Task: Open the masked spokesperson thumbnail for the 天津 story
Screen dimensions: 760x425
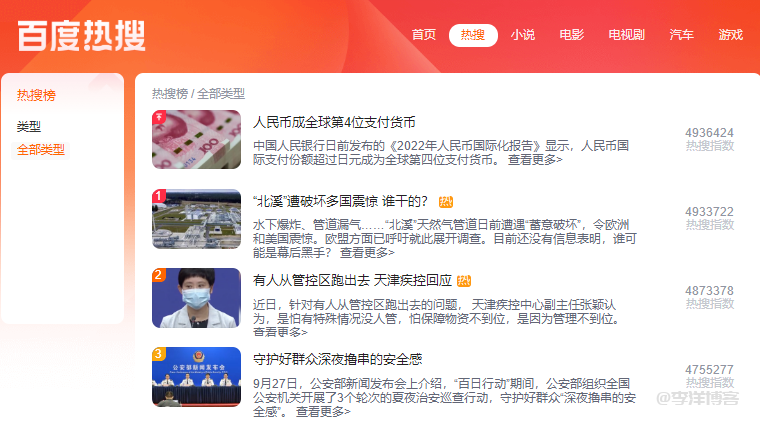Action: [x=196, y=298]
